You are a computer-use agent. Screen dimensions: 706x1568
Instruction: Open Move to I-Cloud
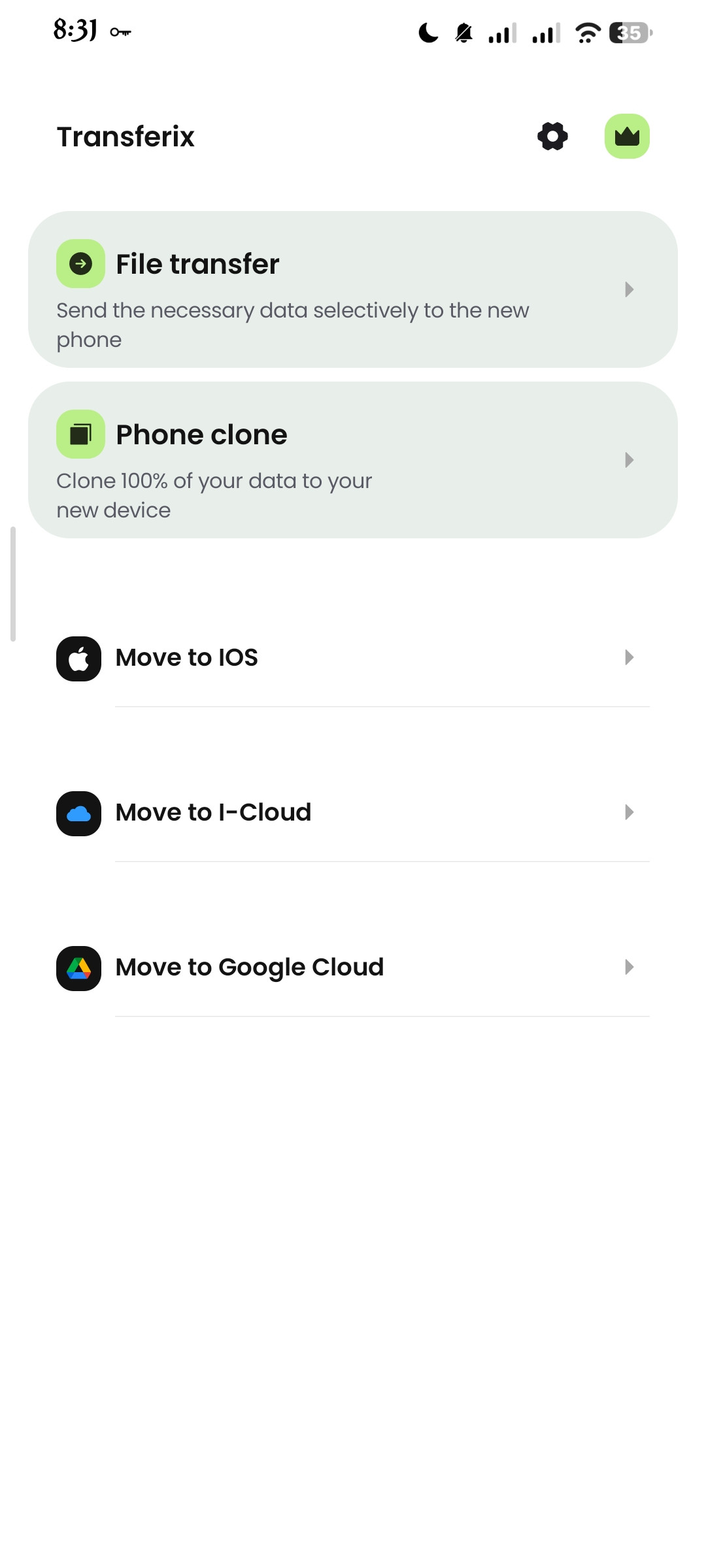point(353,813)
